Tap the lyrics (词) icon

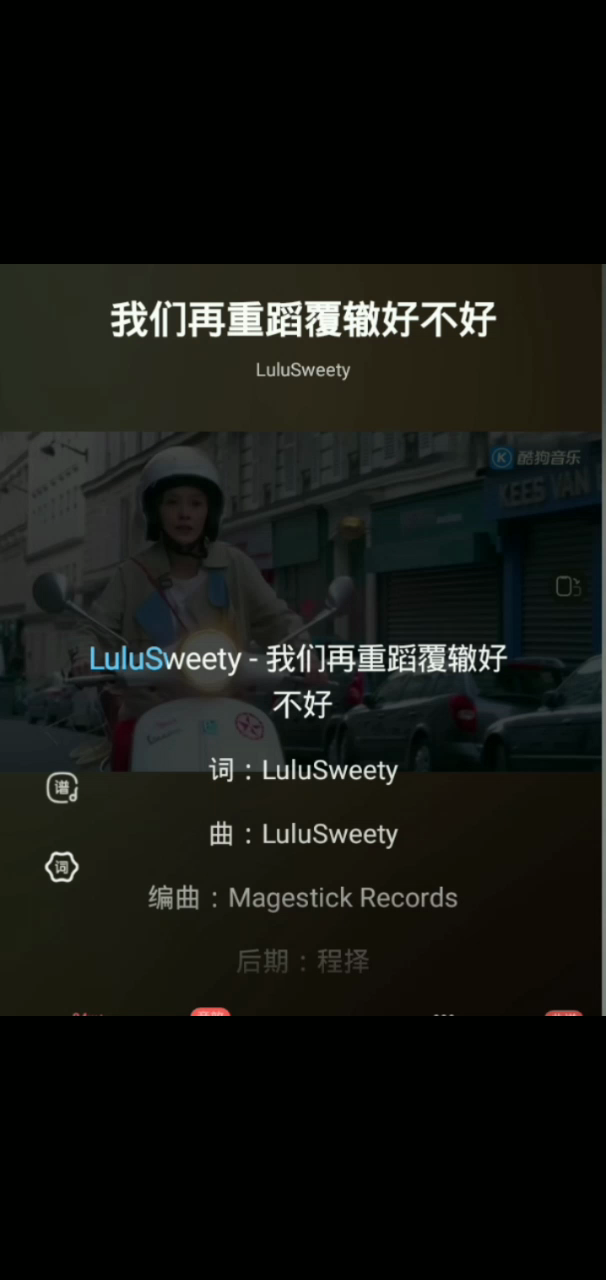tap(62, 867)
